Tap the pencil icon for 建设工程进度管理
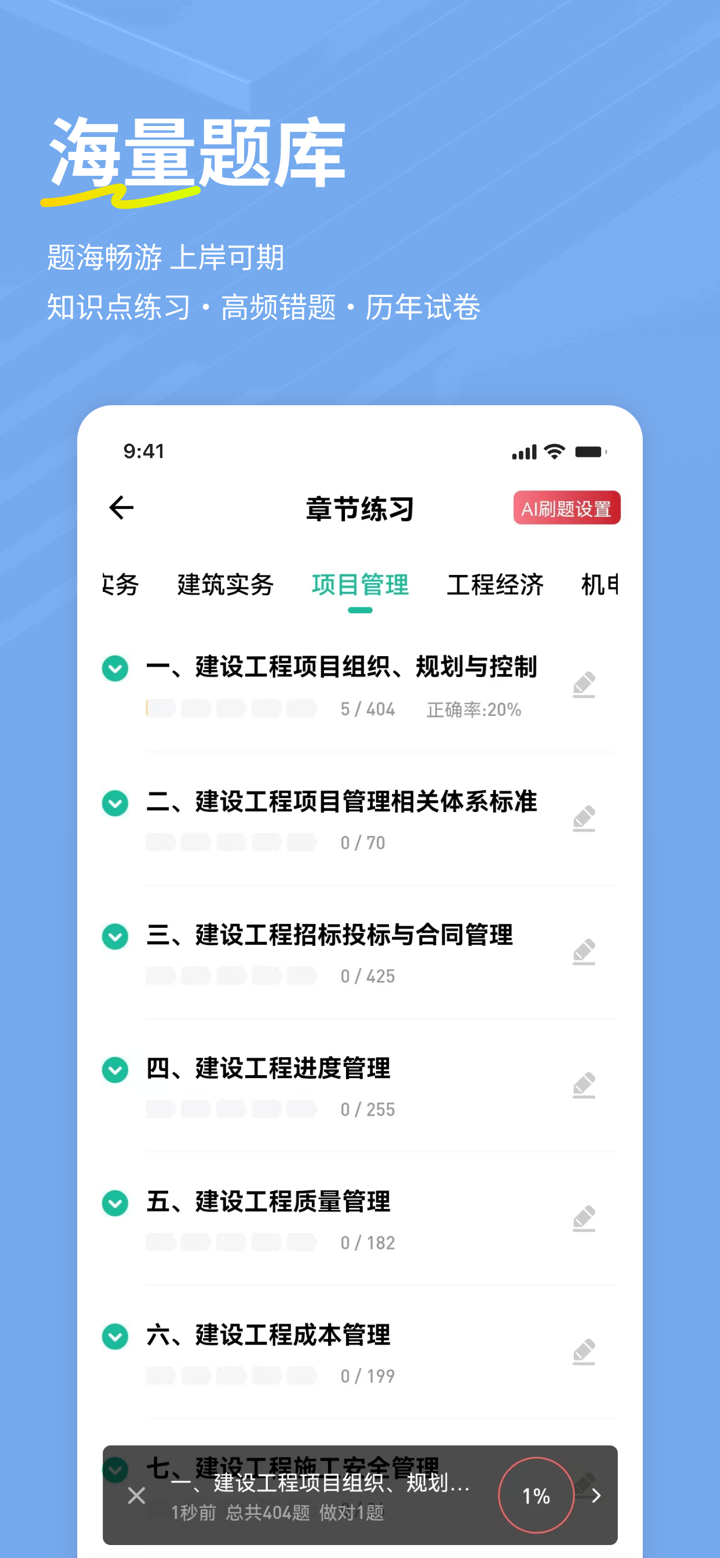 584,1085
